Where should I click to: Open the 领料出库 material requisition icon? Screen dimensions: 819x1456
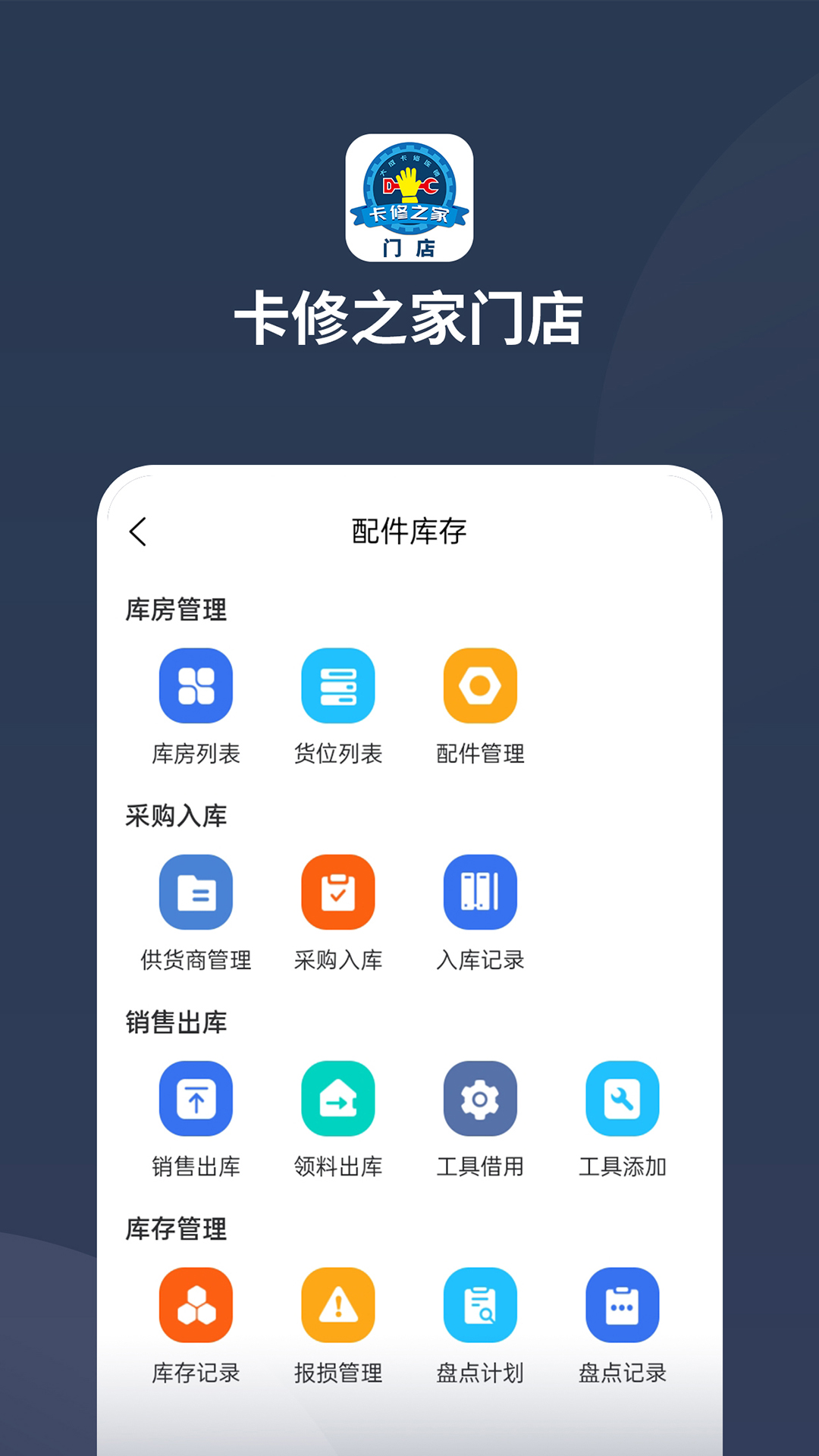[338, 1099]
